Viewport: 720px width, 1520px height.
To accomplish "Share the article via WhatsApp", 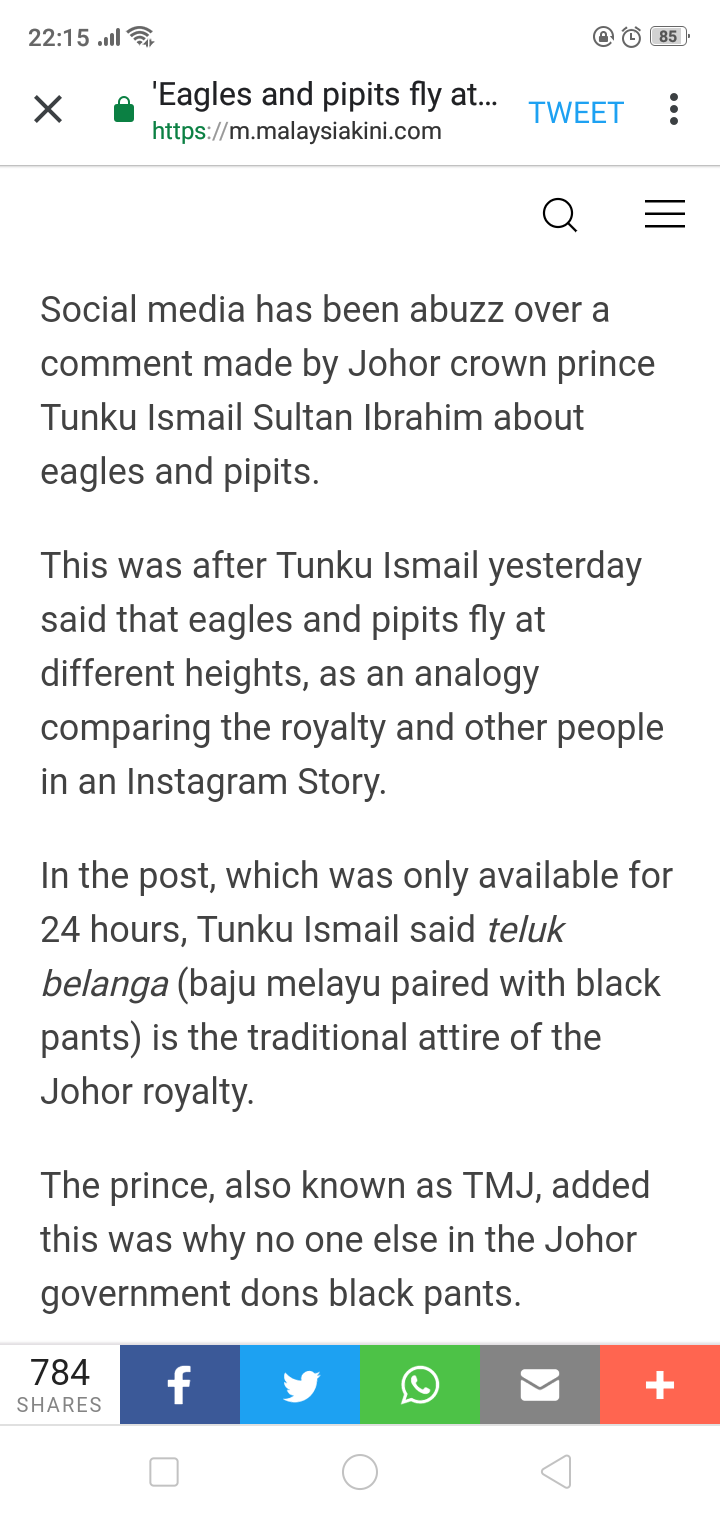I will (420, 1385).
